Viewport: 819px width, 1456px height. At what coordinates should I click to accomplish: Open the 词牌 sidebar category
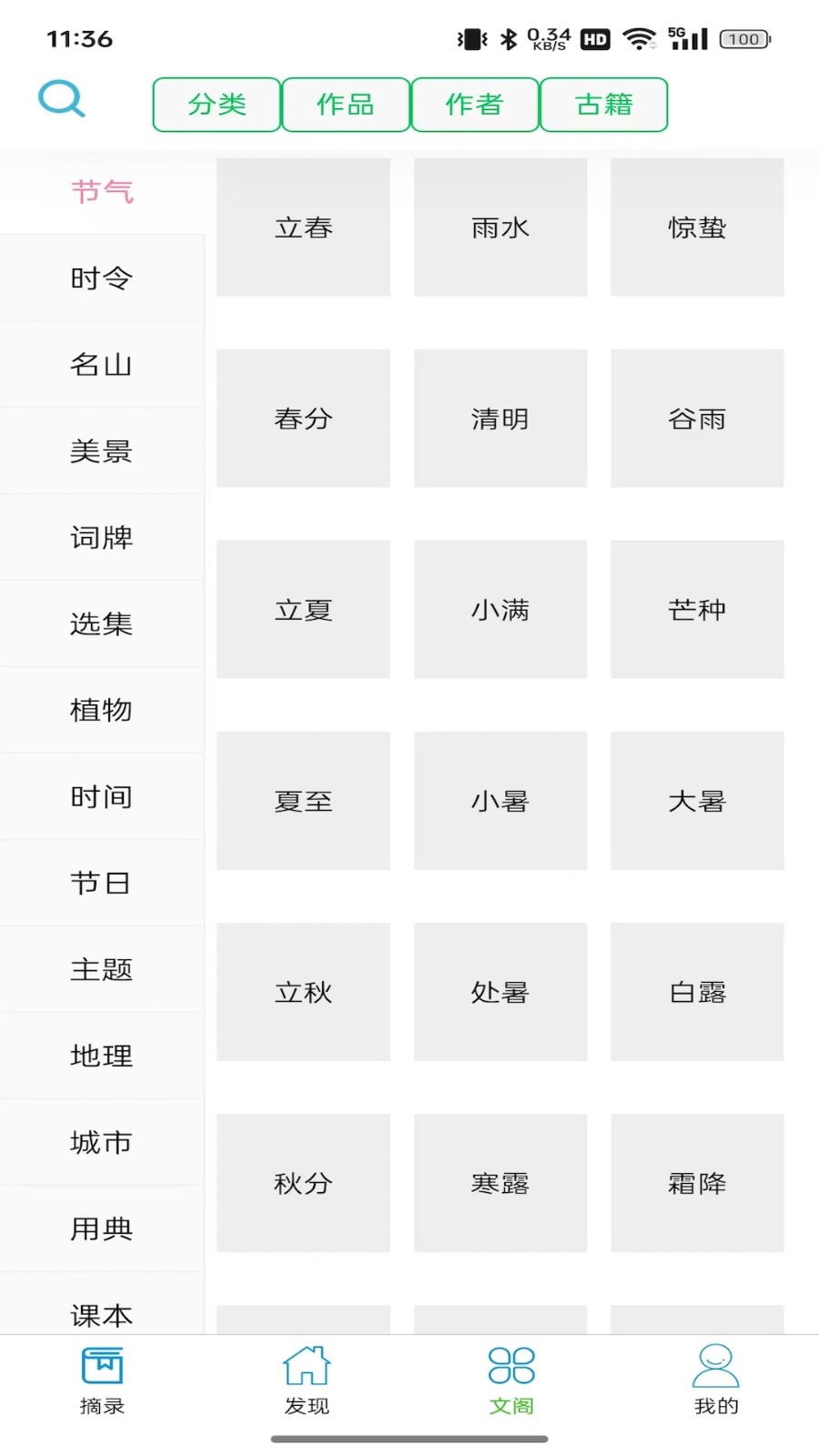click(x=101, y=538)
